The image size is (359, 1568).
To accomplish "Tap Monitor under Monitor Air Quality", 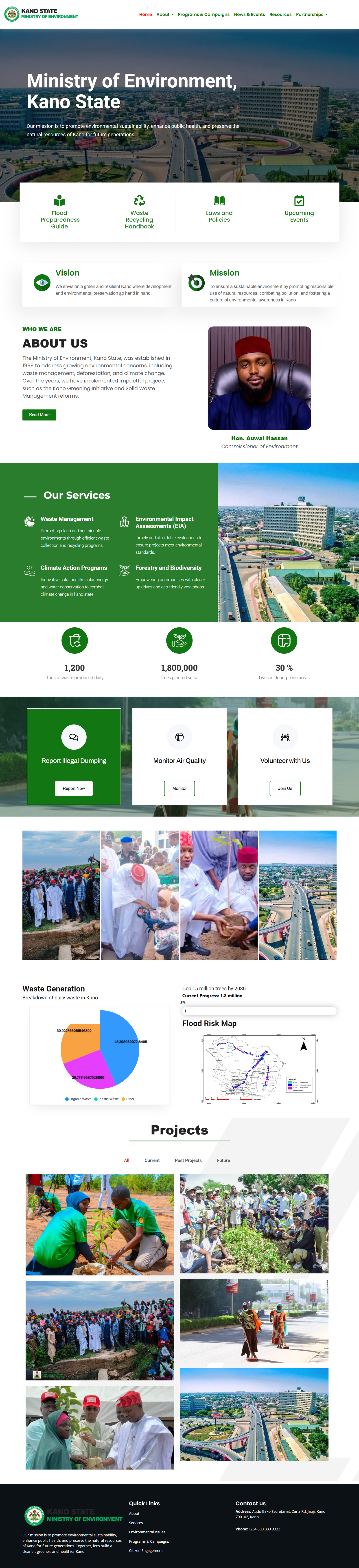I will pos(179,788).
